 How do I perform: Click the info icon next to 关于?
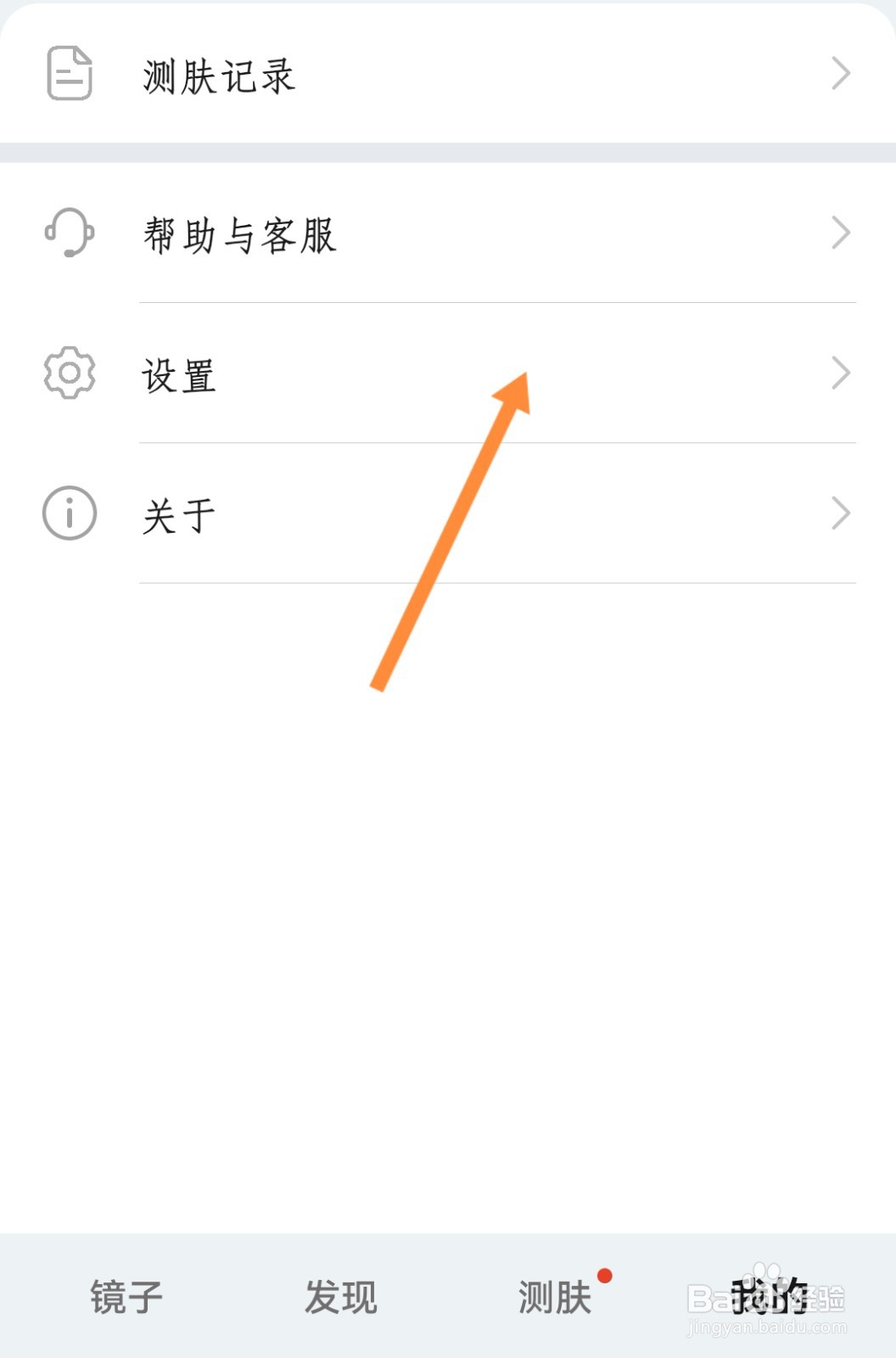click(68, 512)
